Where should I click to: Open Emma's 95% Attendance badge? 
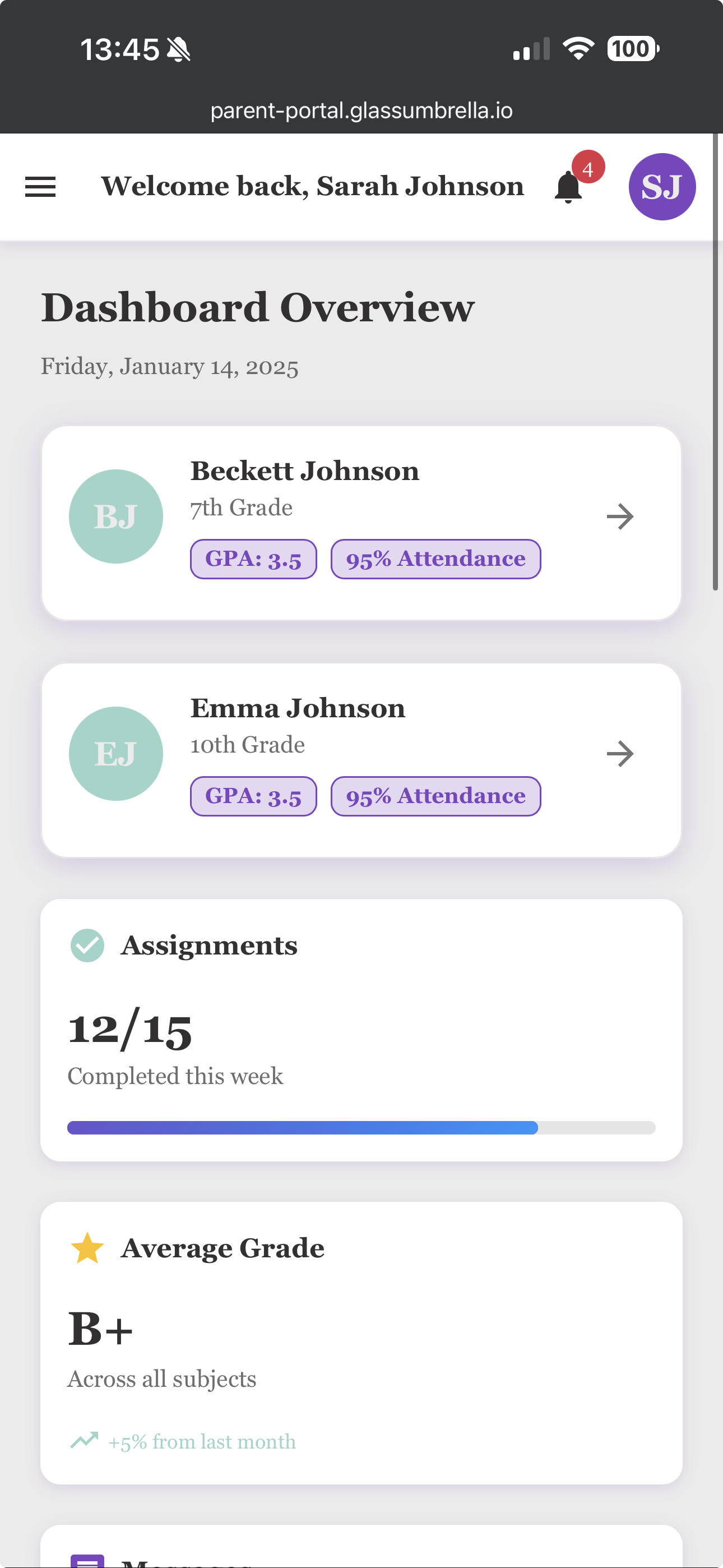pyautogui.click(x=435, y=796)
